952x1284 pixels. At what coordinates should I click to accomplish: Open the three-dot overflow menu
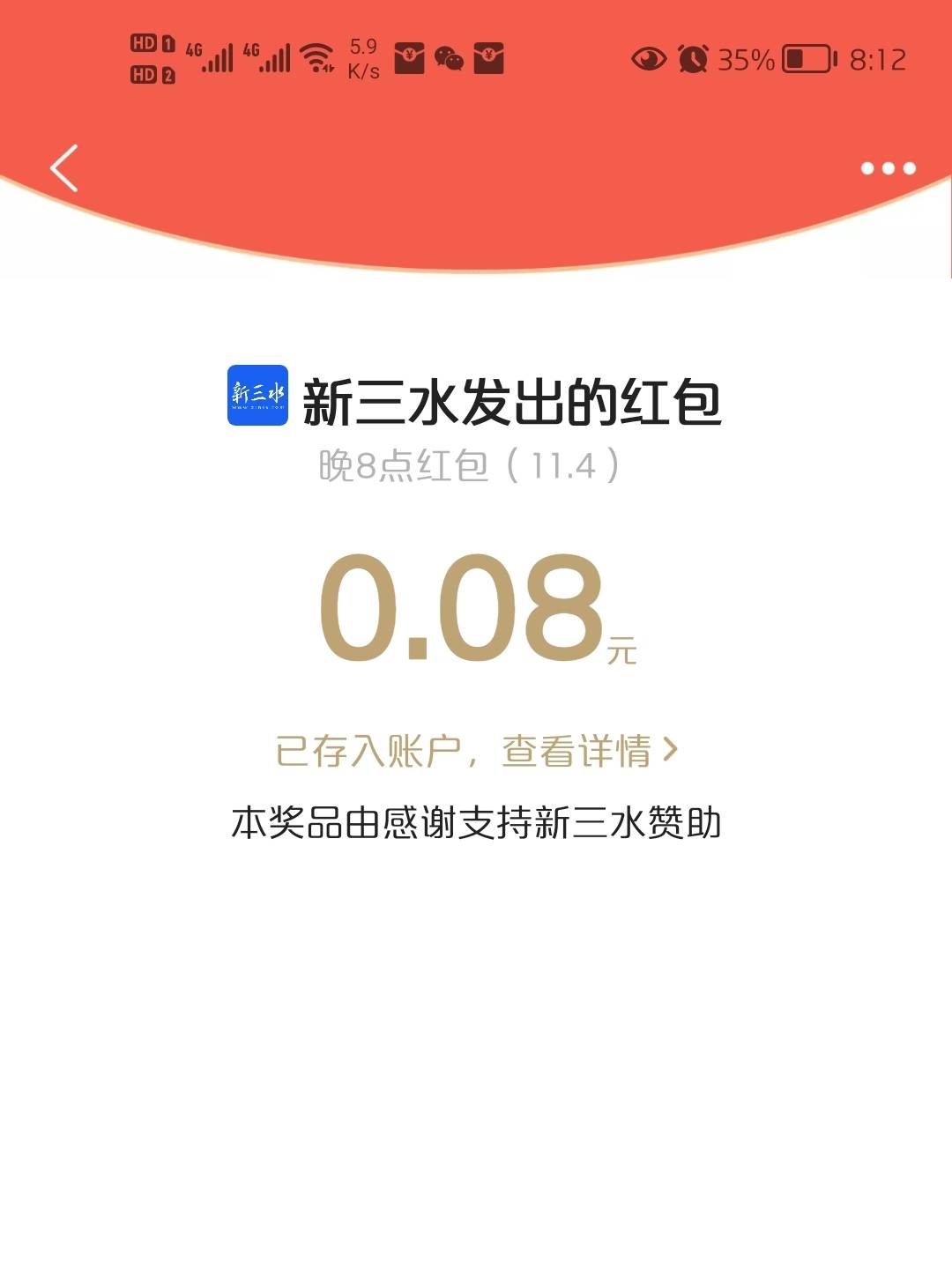[x=888, y=168]
